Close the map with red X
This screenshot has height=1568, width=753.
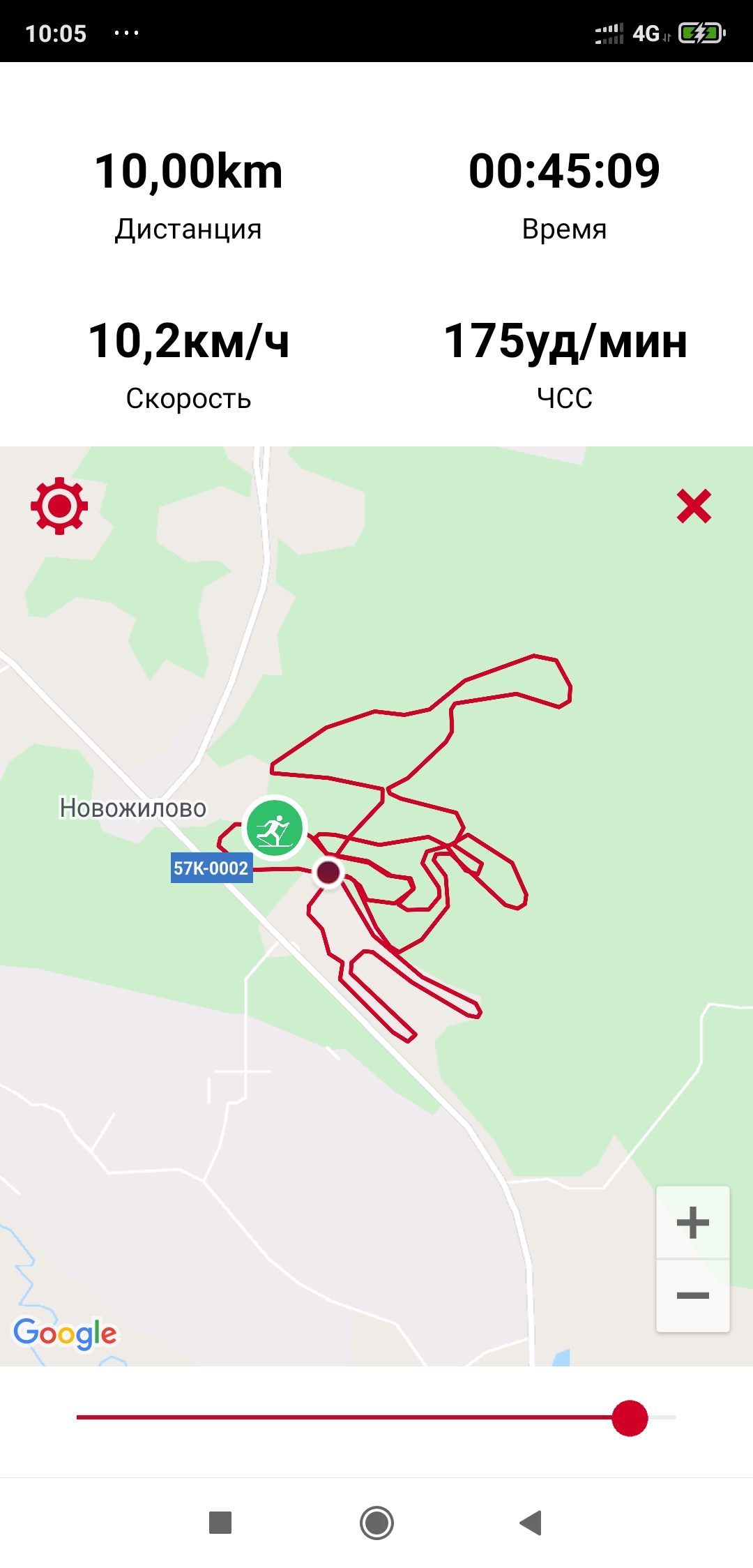click(694, 506)
